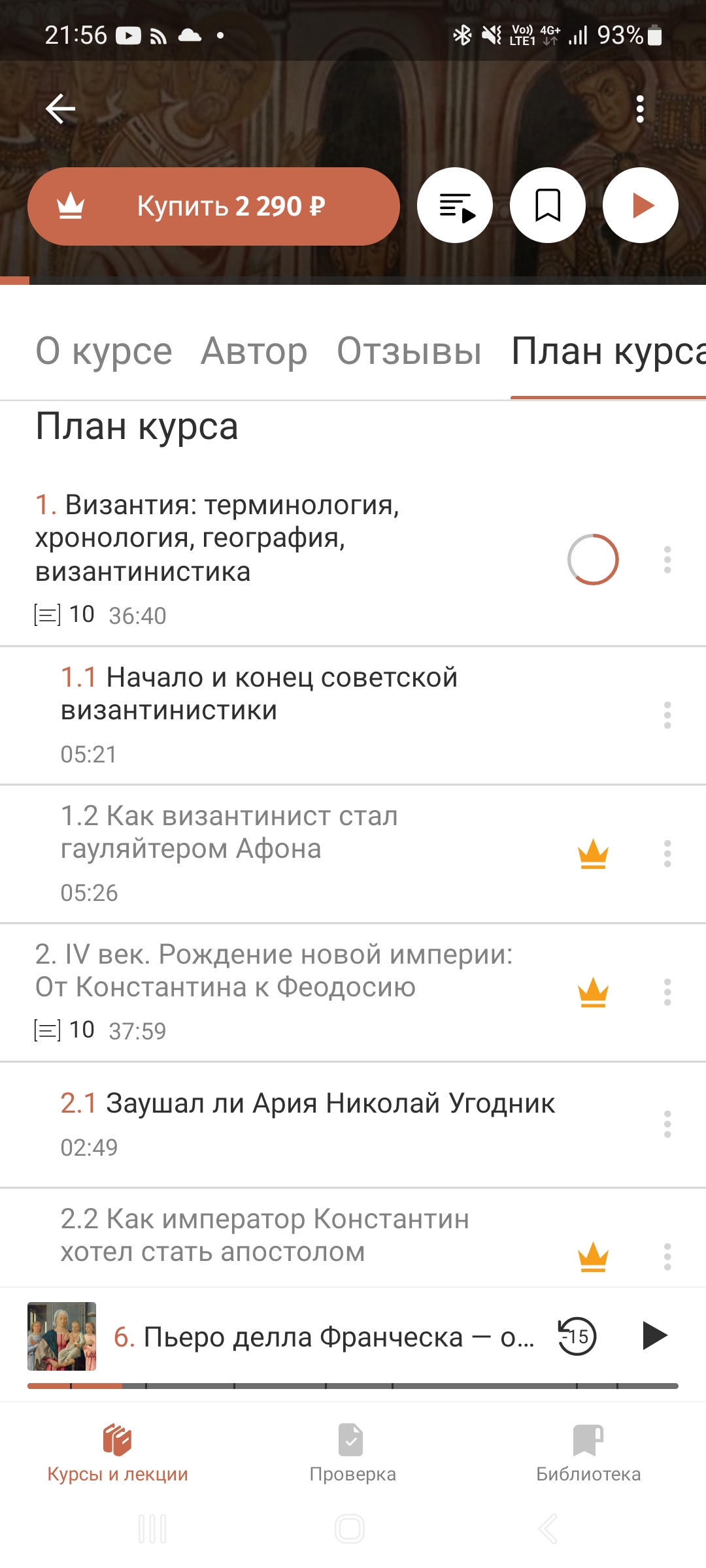The image size is (706, 1568).
Task: Open the overflow menu in the header
Action: (x=640, y=108)
